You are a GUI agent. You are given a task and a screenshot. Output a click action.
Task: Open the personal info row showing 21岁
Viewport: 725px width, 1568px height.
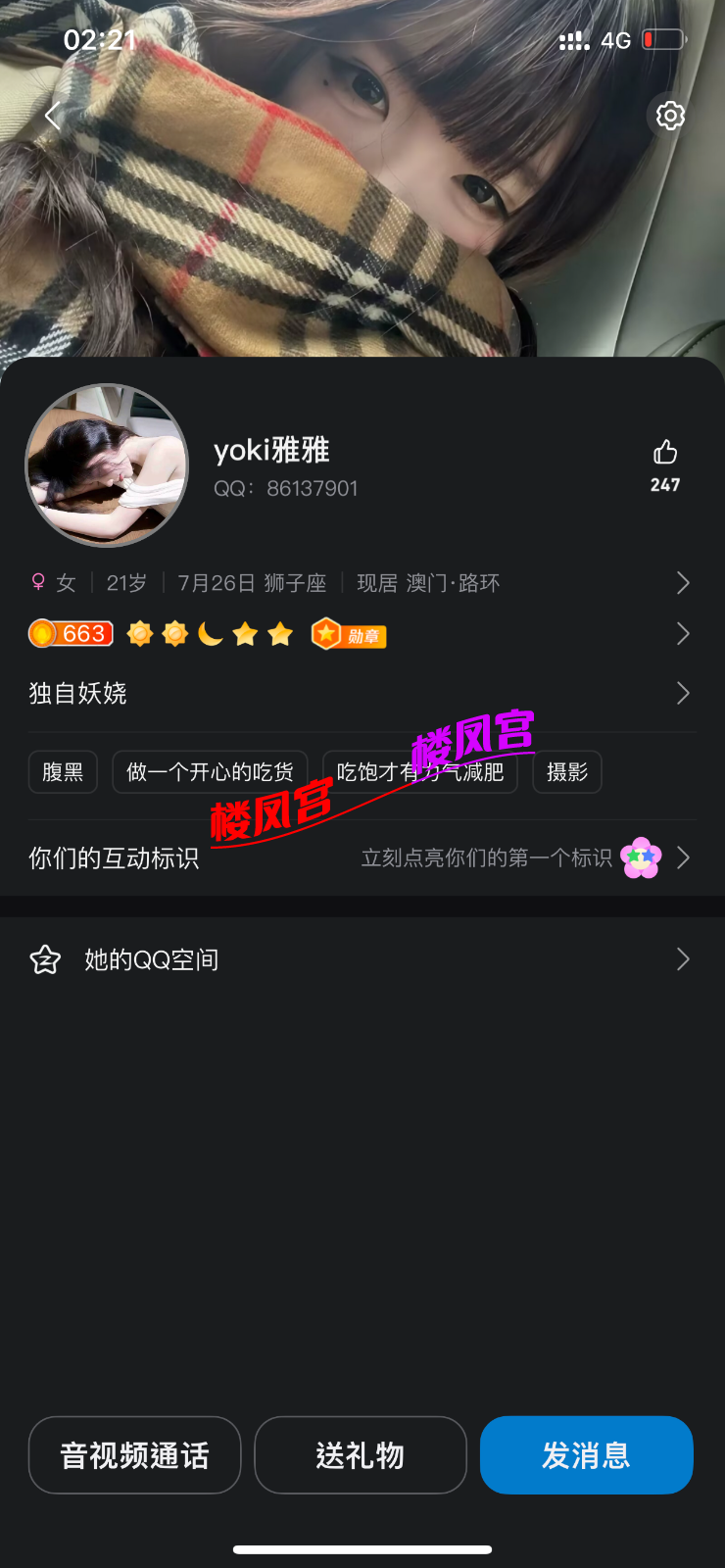click(361, 583)
